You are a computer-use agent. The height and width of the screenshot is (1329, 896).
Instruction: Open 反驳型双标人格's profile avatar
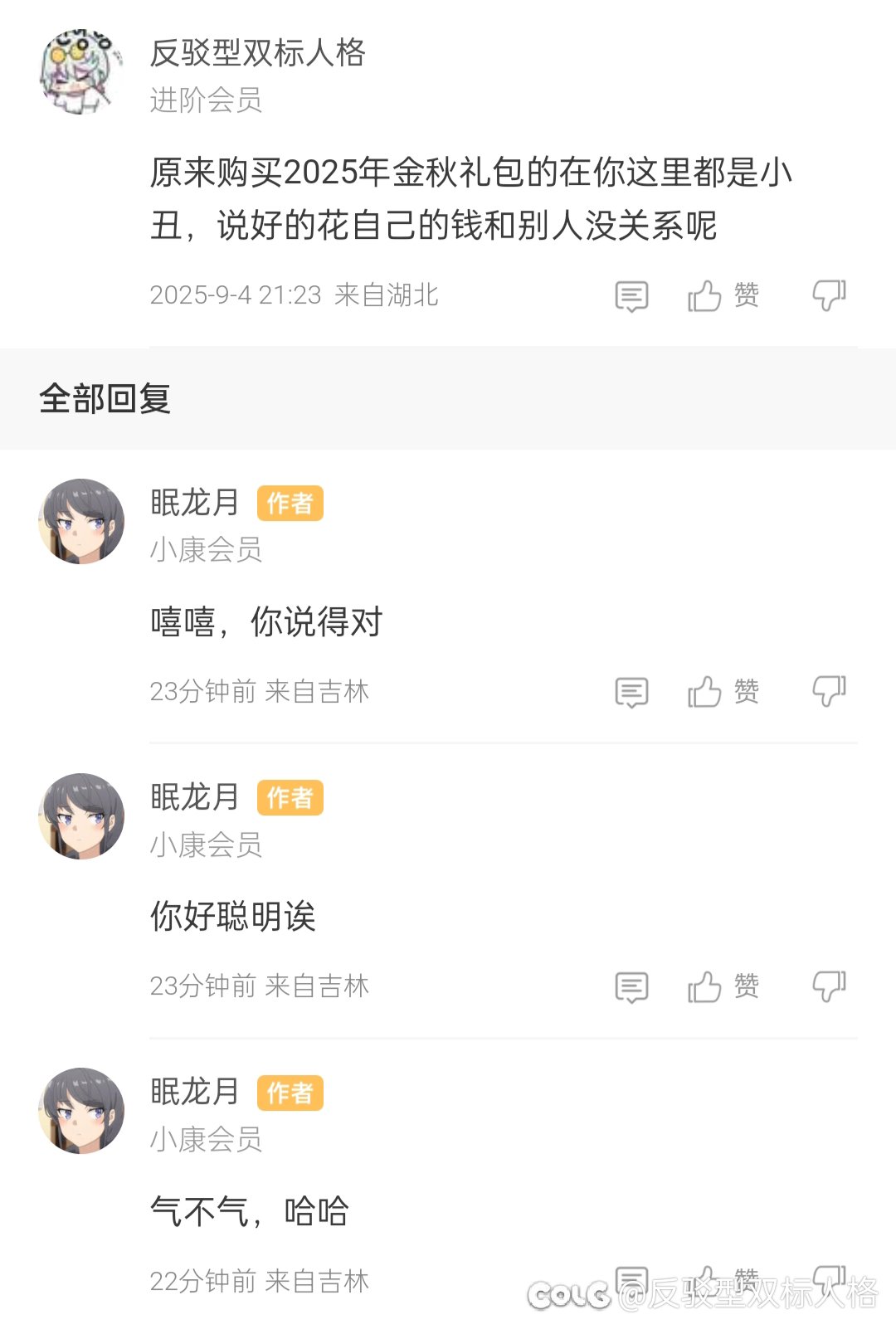[80, 72]
